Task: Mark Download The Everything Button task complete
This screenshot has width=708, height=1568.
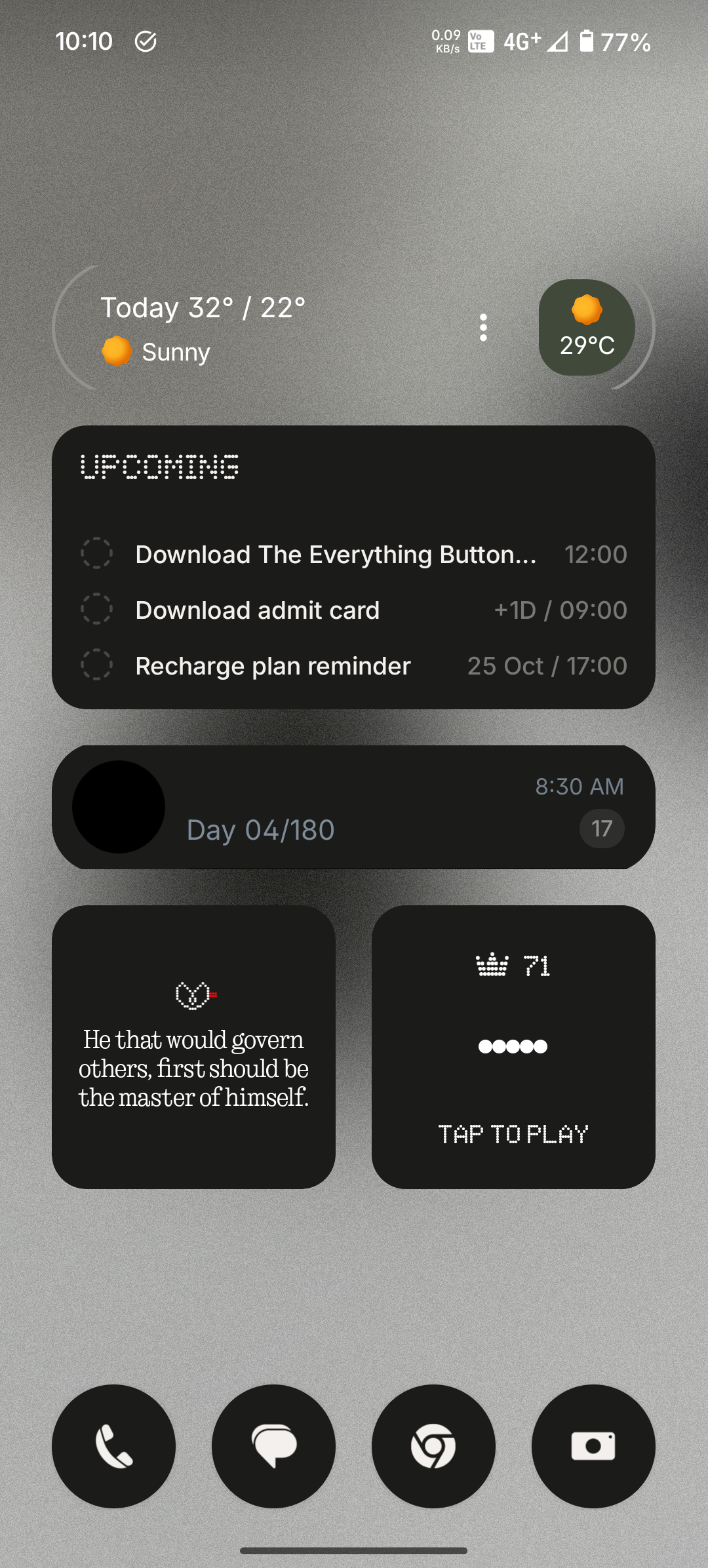Action: click(x=96, y=553)
